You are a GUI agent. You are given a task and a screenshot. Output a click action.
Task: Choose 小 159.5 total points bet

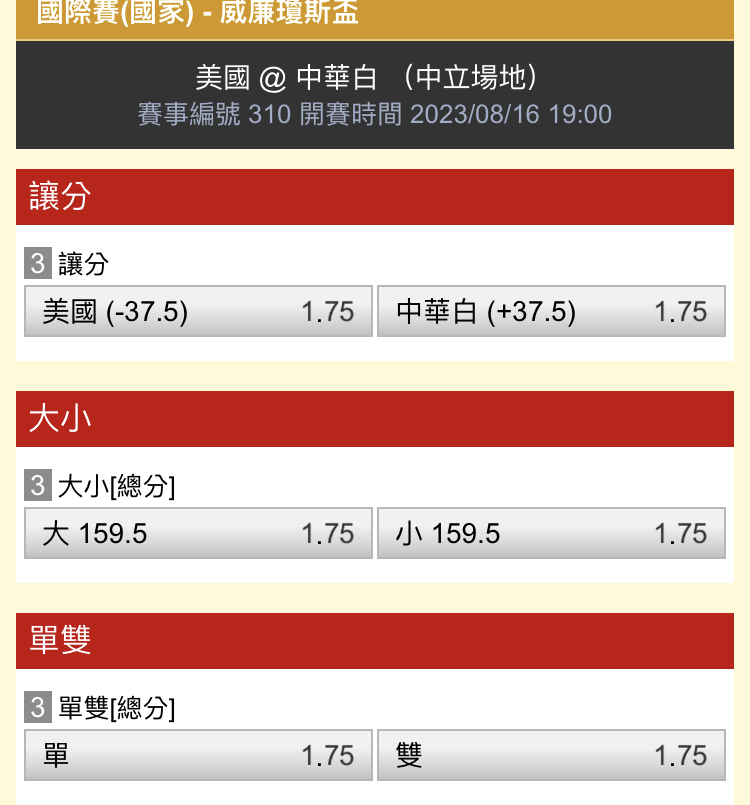(551, 534)
